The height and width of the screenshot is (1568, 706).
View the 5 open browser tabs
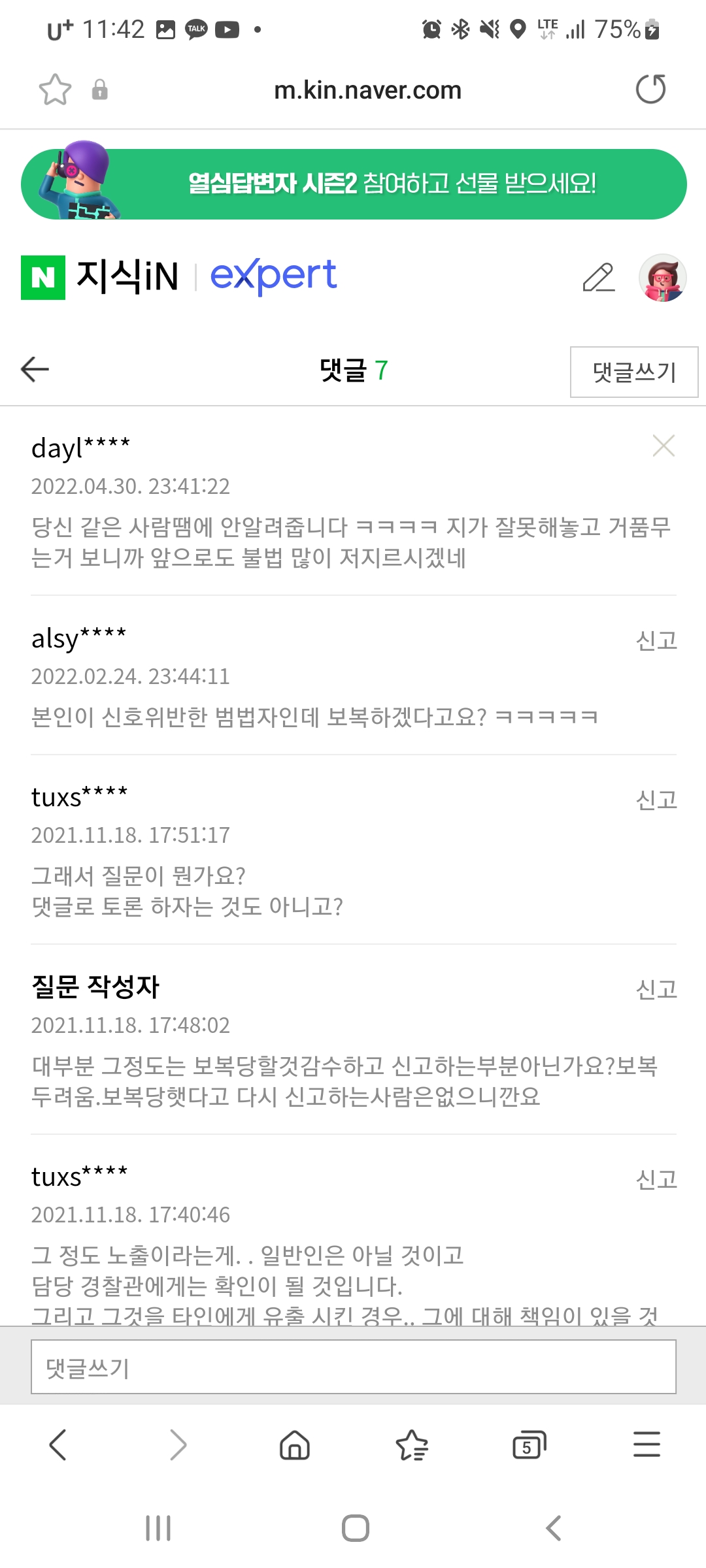click(529, 1445)
